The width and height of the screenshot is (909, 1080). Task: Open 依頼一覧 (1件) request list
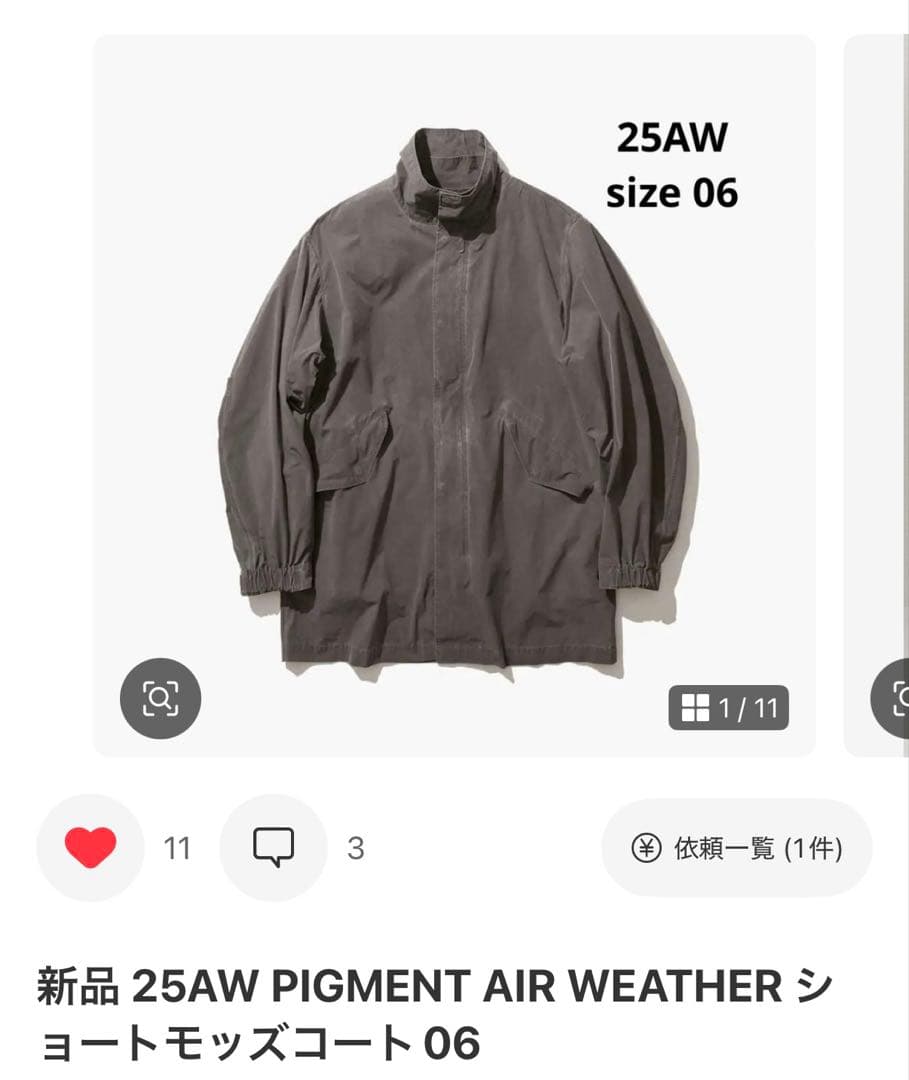(x=737, y=849)
